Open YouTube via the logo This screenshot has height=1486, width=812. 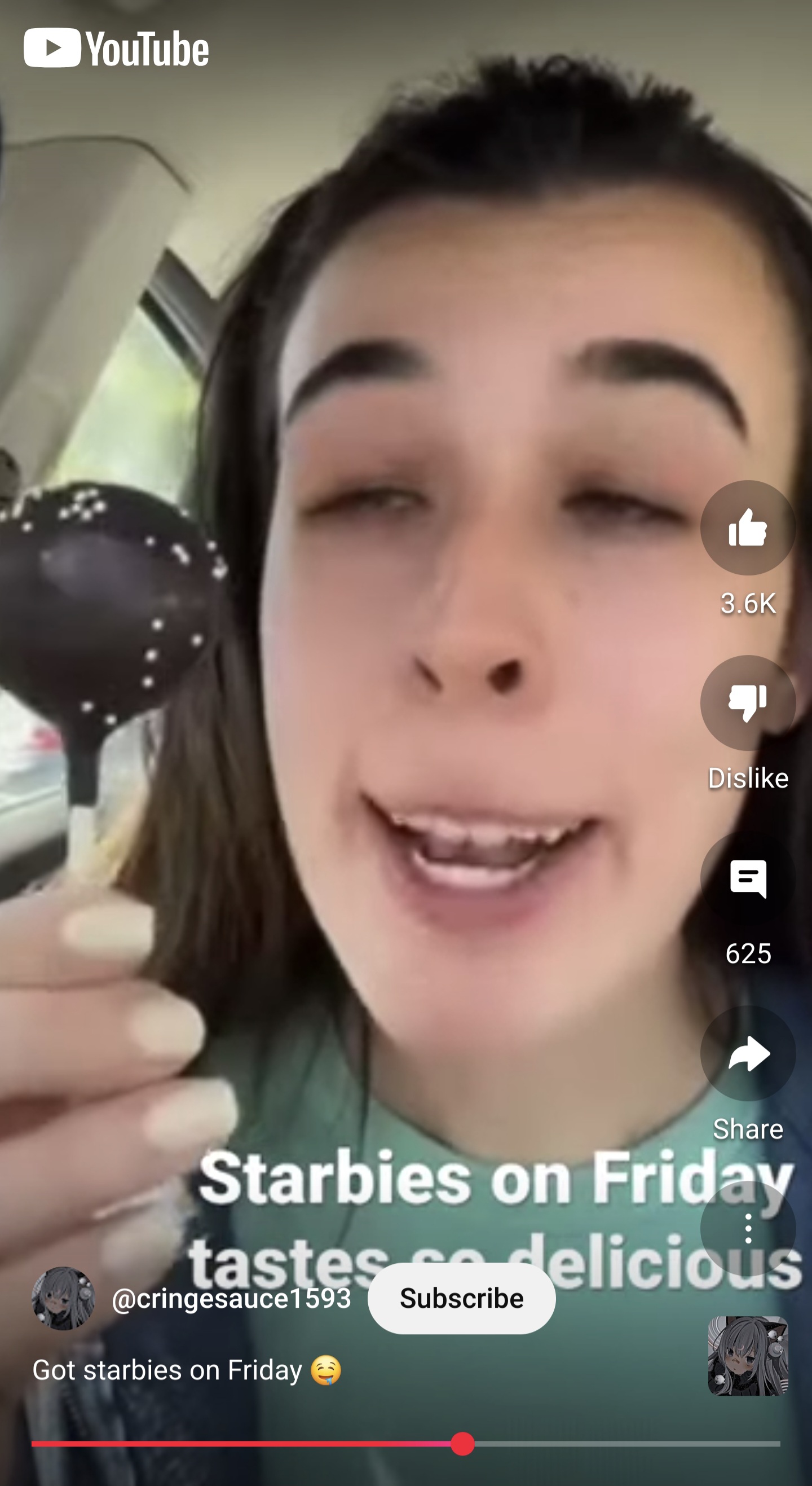116,48
